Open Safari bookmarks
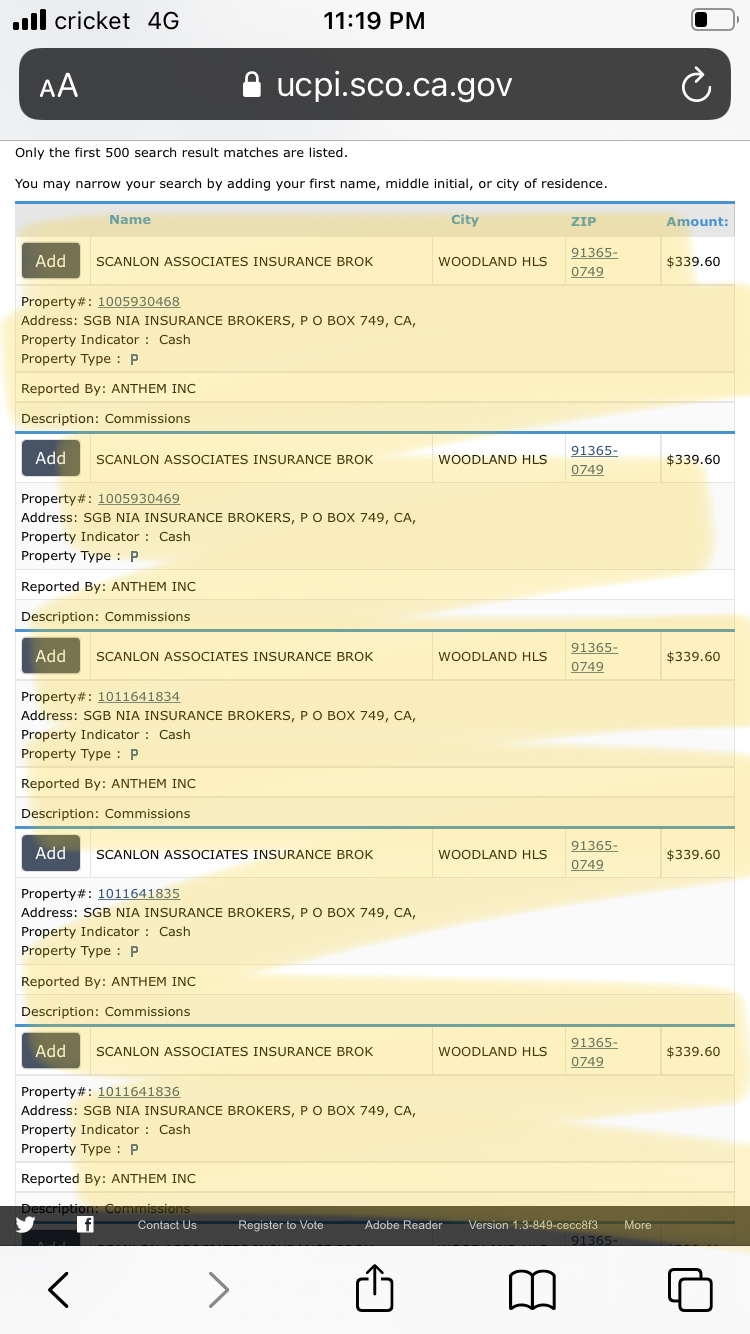 click(532, 1290)
